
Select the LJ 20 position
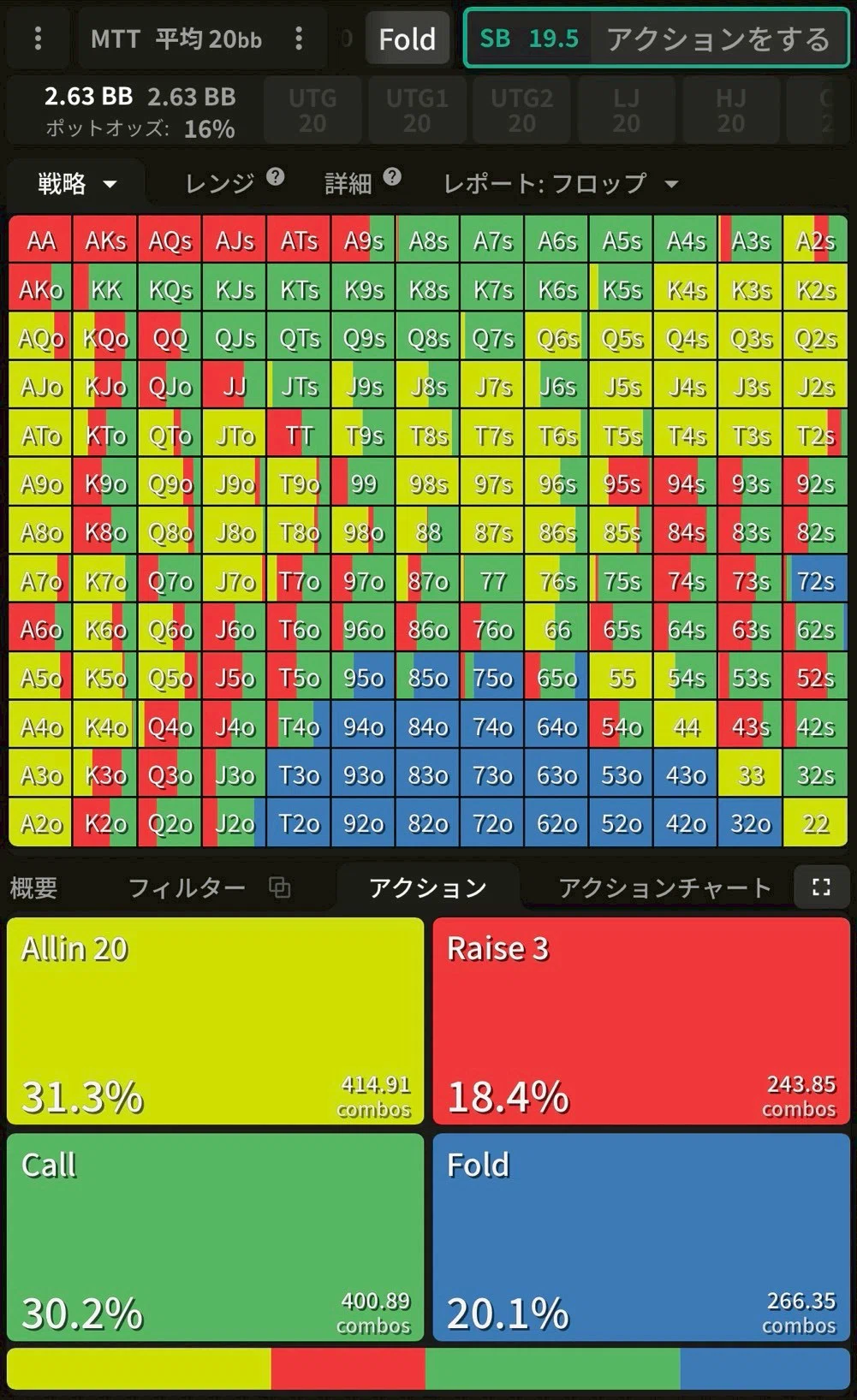626,110
